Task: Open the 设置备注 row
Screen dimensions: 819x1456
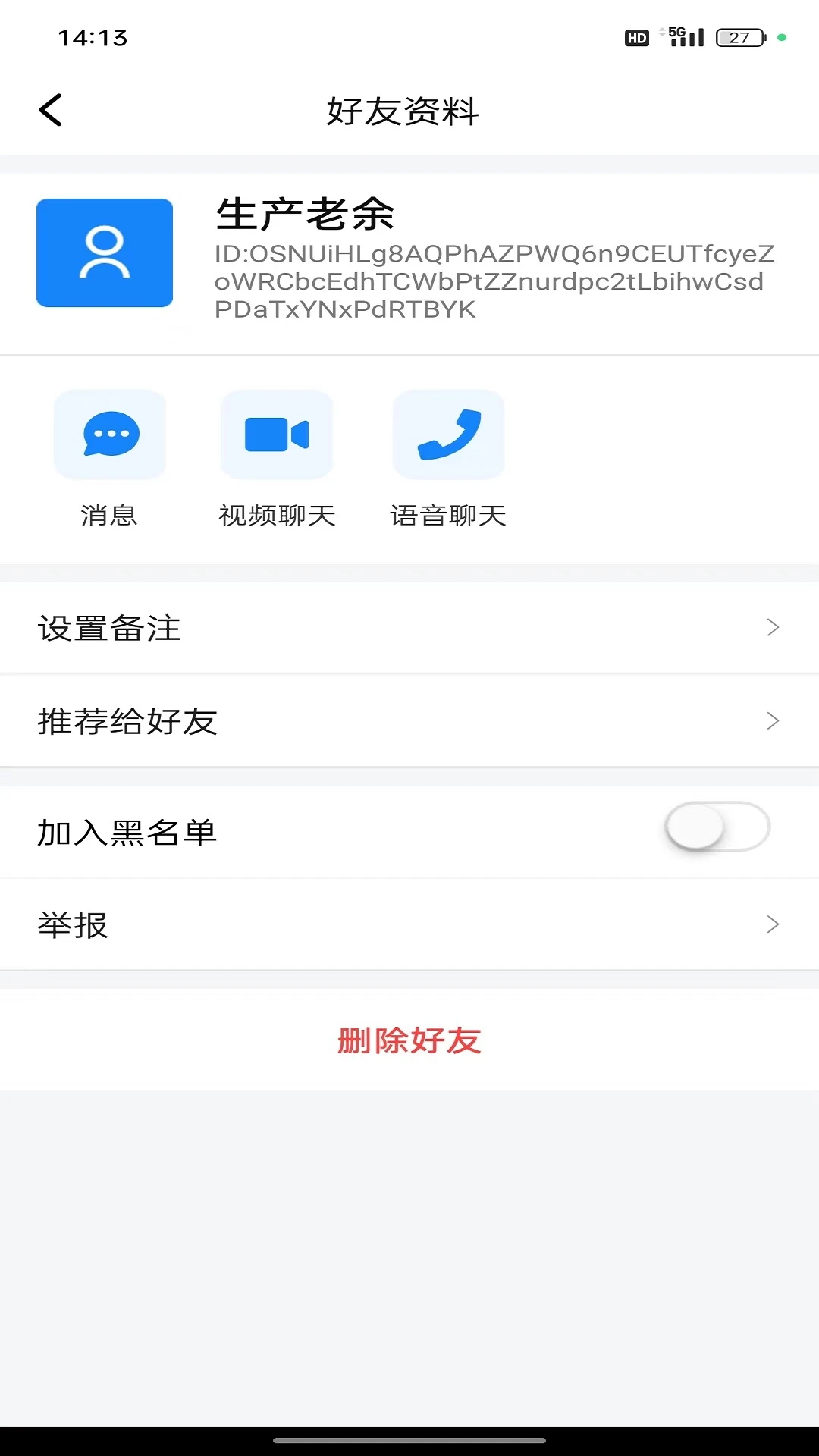Action: (409, 628)
